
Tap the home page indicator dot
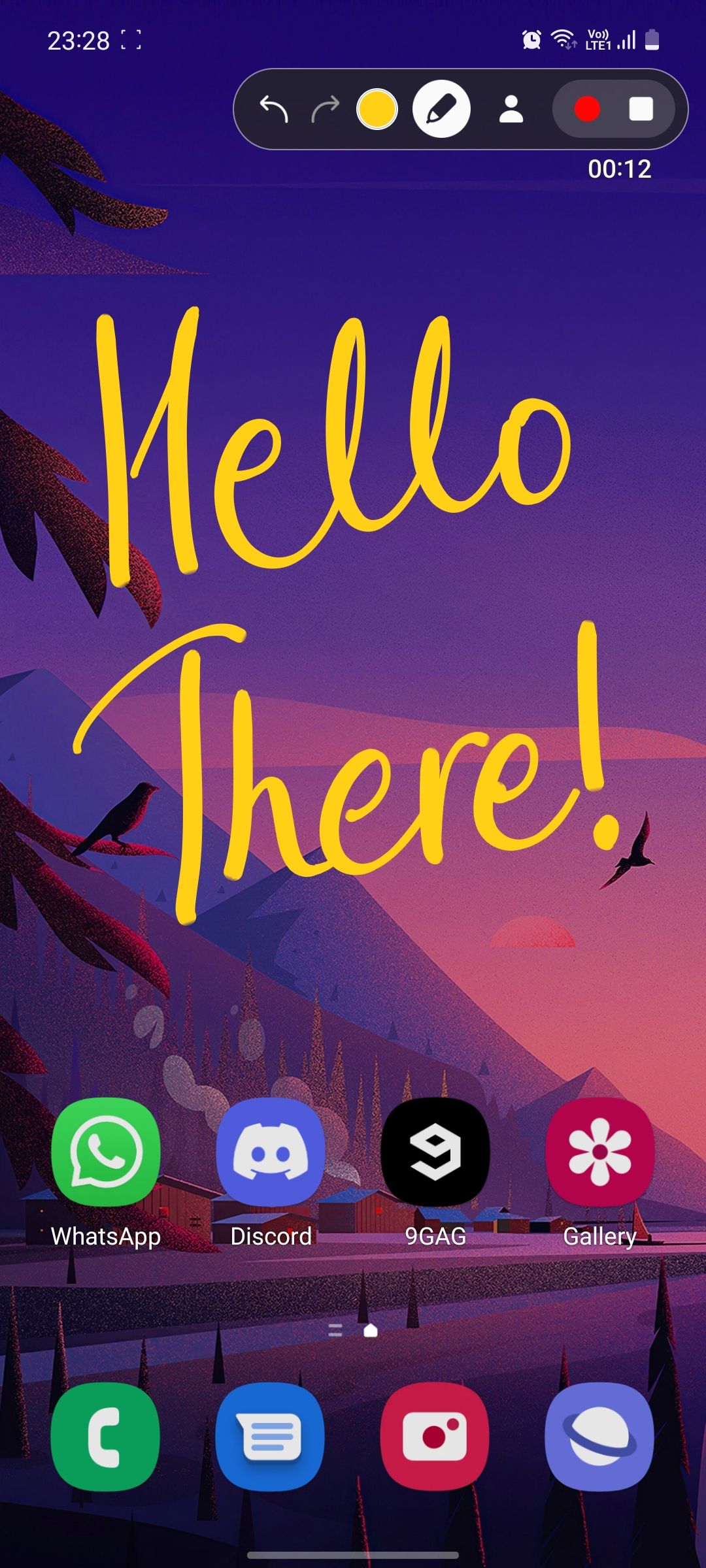(371, 1331)
